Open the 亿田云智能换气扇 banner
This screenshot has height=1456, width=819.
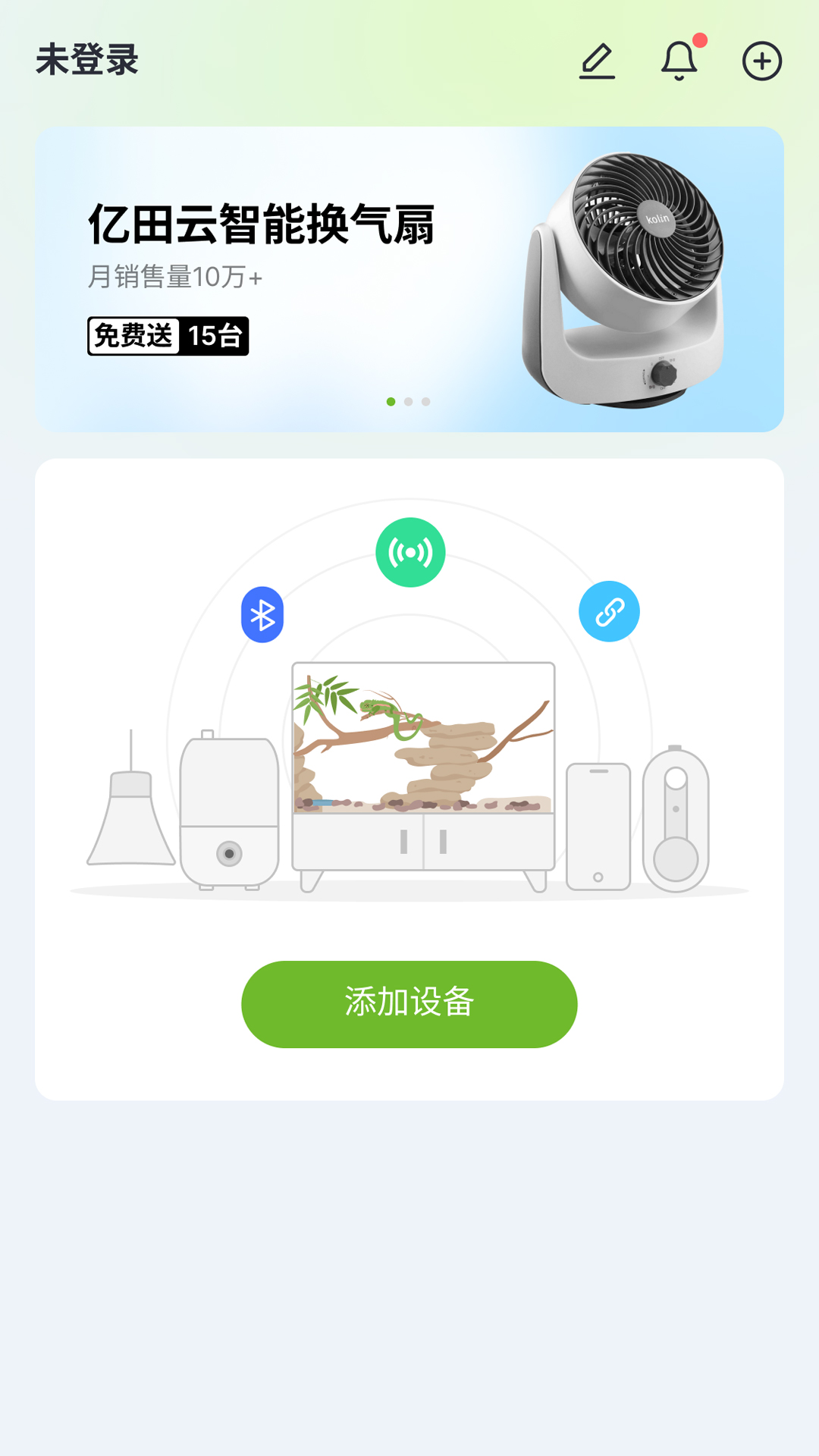(x=409, y=279)
